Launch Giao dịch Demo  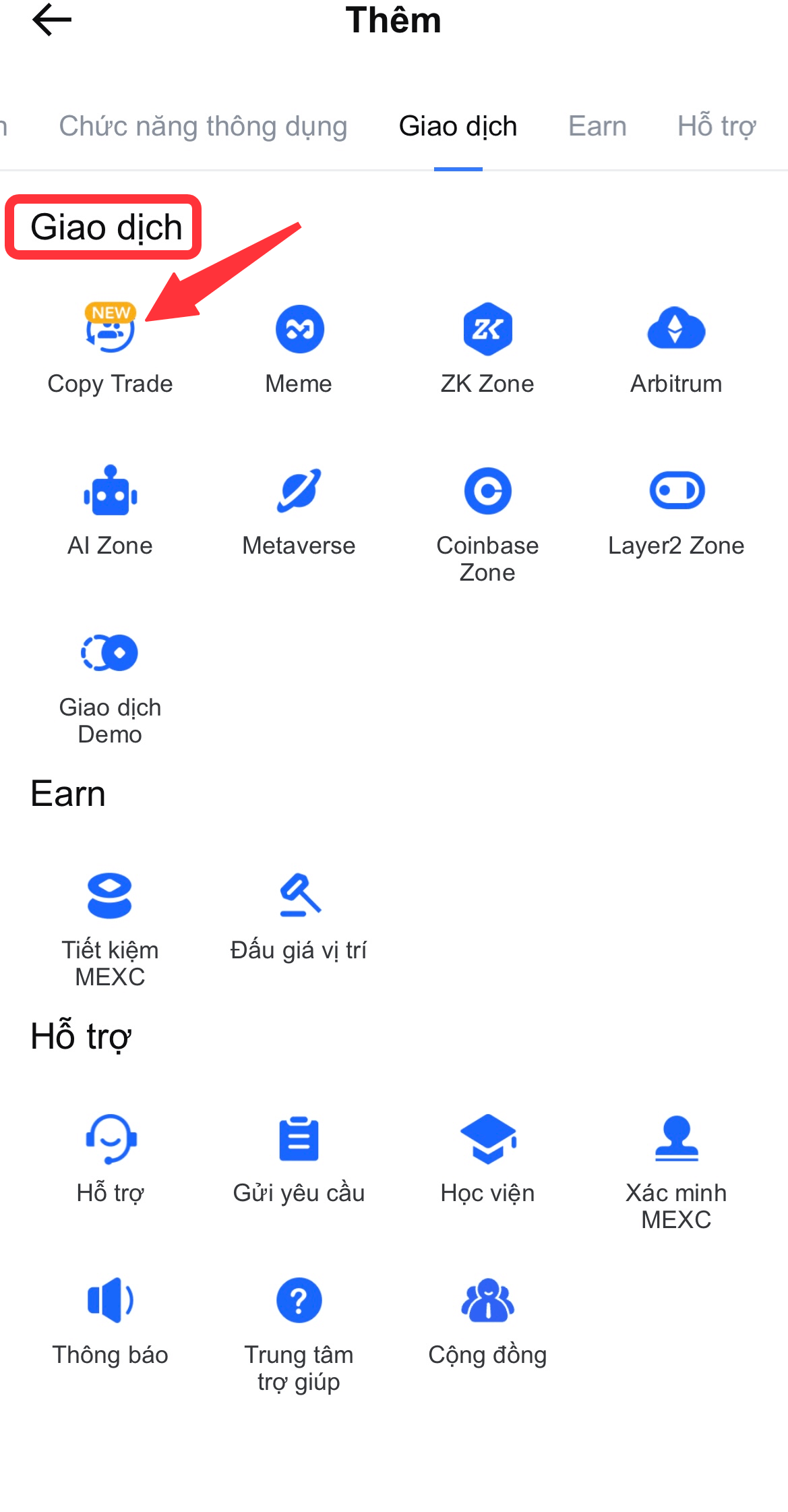click(110, 654)
